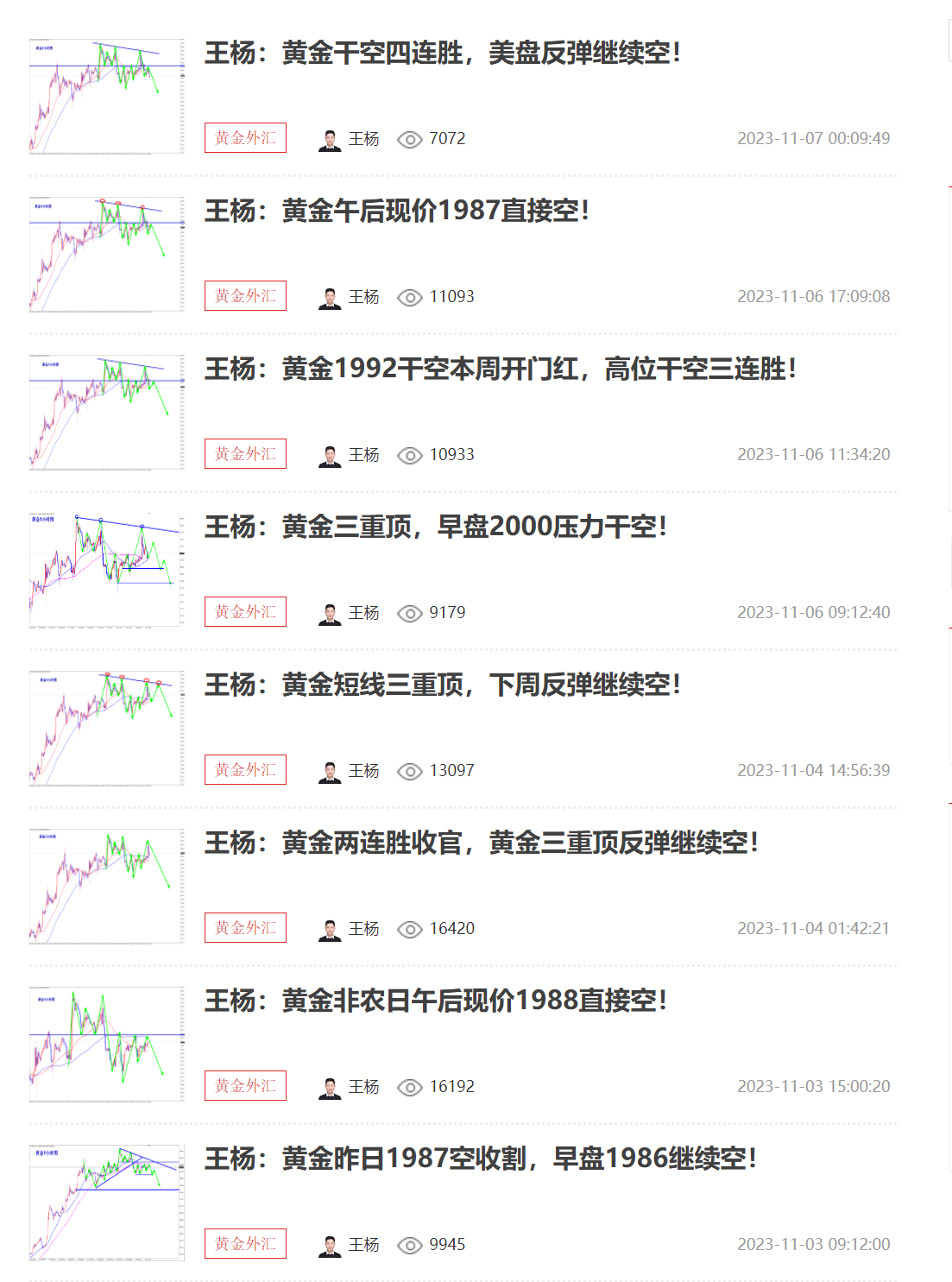Tap chart thumbnail of 四连胜 article
This screenshot has height=1282, width=952.
106,96
